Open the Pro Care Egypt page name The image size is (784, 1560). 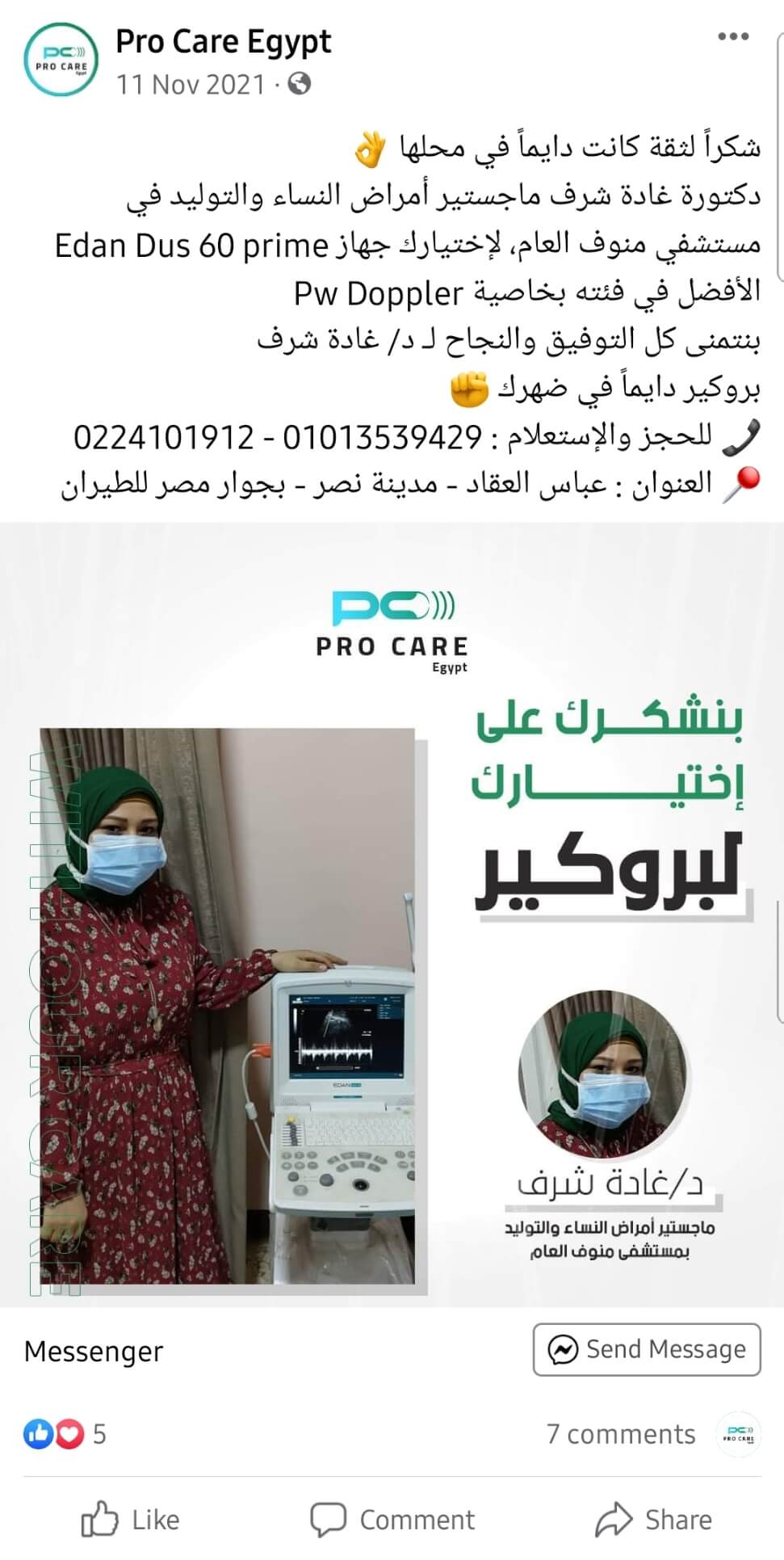[223, 41]
